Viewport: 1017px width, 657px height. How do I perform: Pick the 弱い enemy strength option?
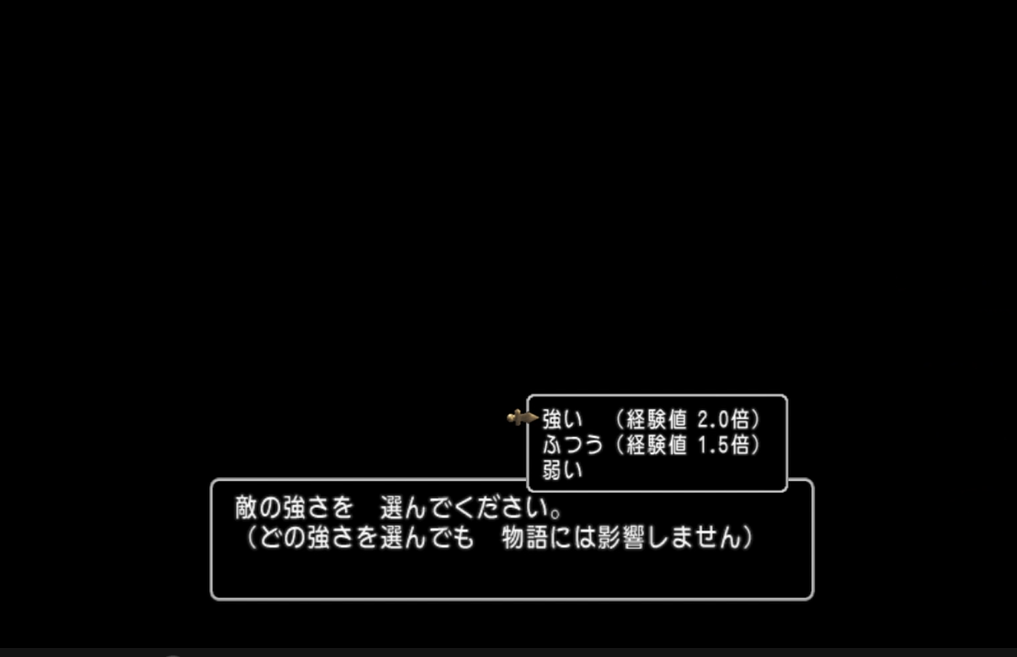point(562,469)
